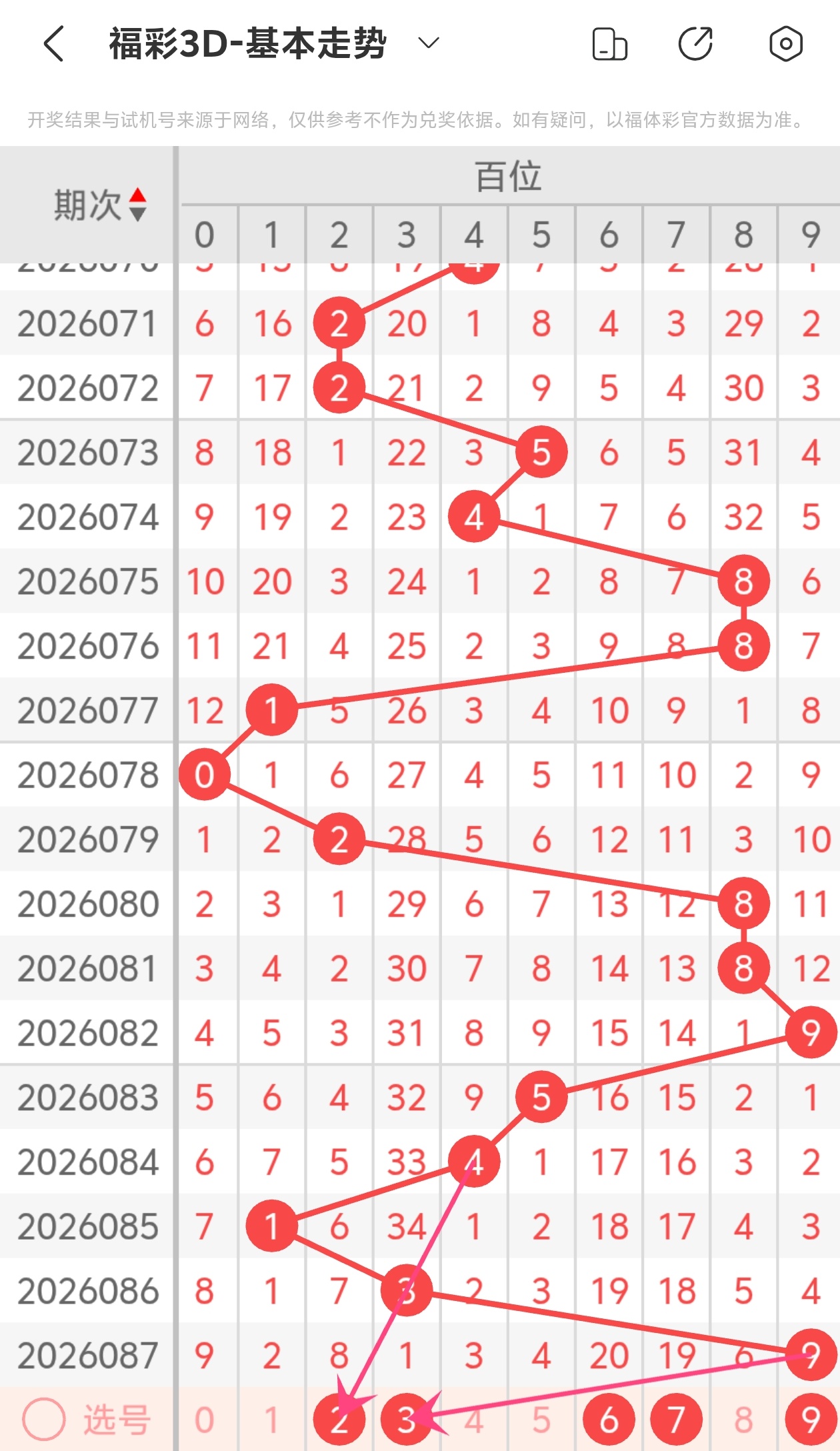Image resolution: width=840 pixels, height=1451 pixels.
Task: Select number 5 in 选号 row
Action: tap(541, 1420)
